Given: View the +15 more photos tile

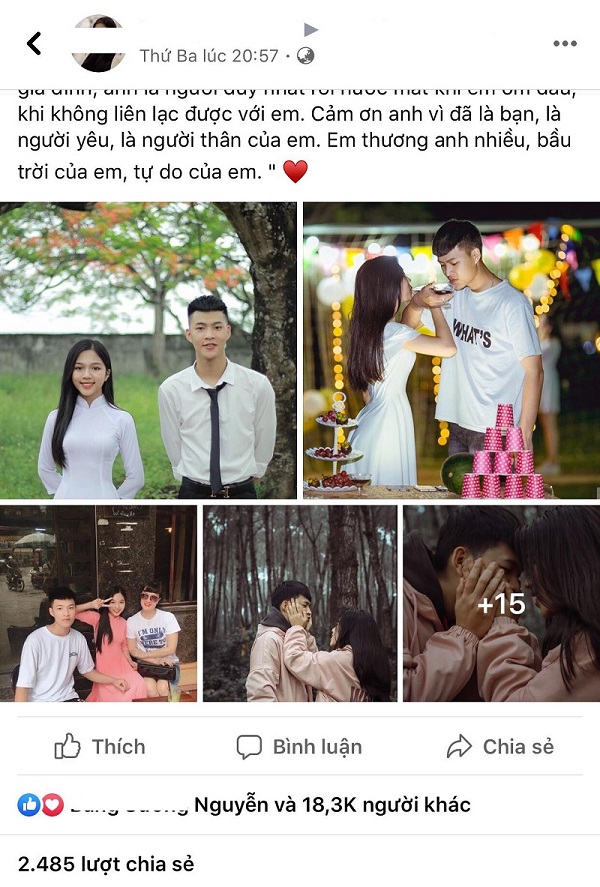Looking at the screenshot, I should click(501, 603).
